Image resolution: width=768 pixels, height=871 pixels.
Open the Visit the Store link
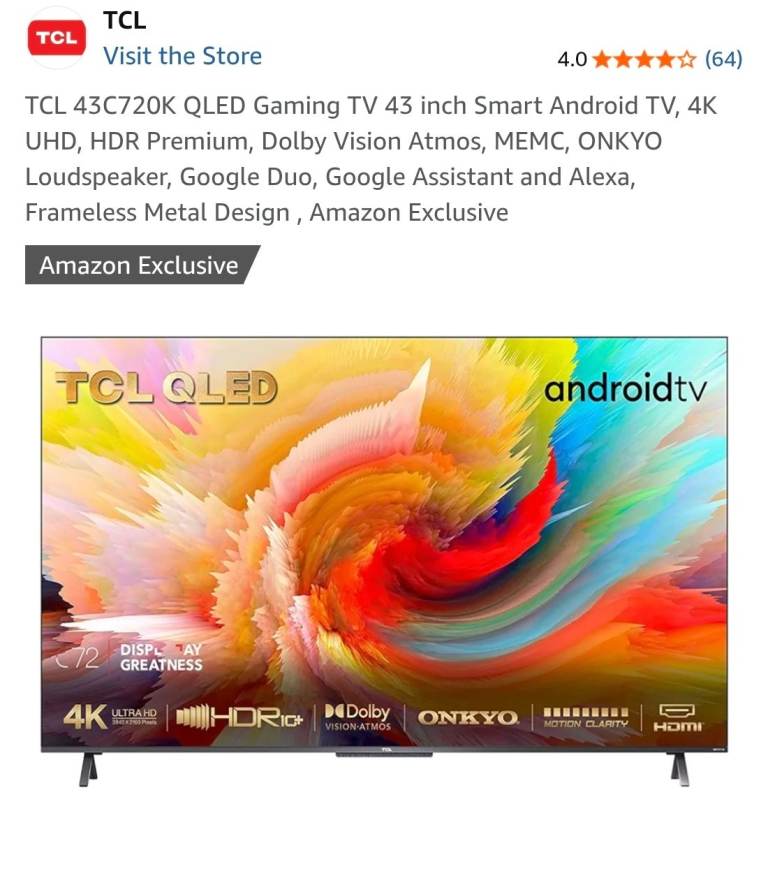[182, 57]
